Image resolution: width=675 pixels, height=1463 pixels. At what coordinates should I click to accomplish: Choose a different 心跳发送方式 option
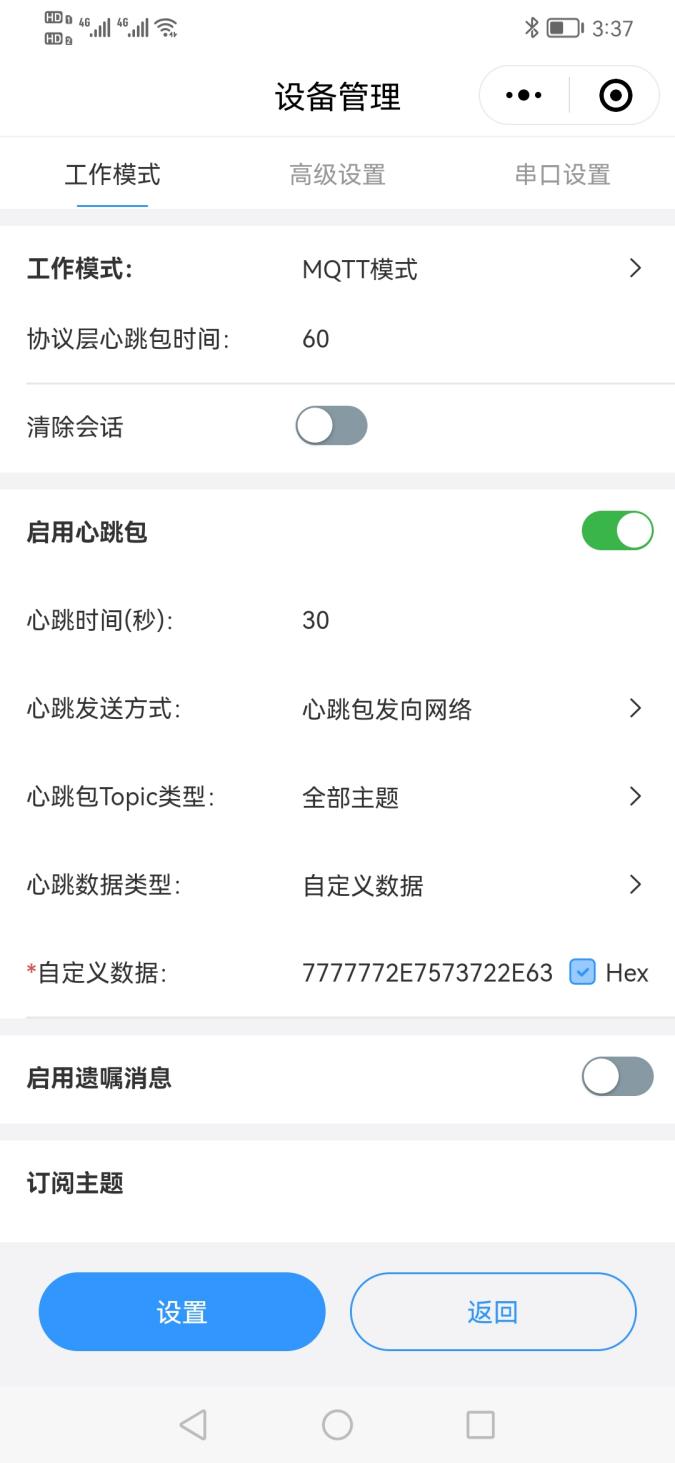[x=470, y=709]
